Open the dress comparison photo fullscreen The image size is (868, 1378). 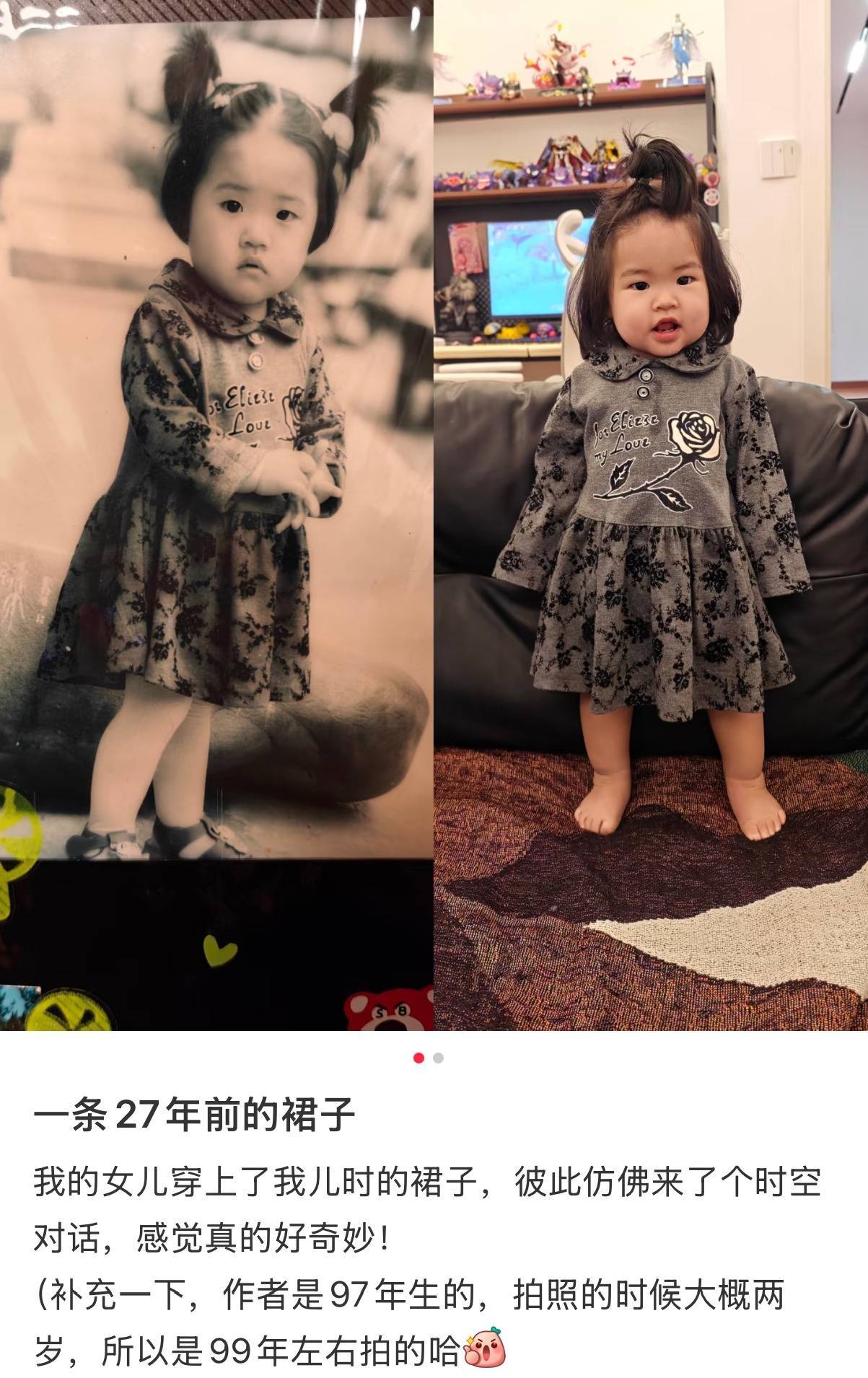(433, 515)
